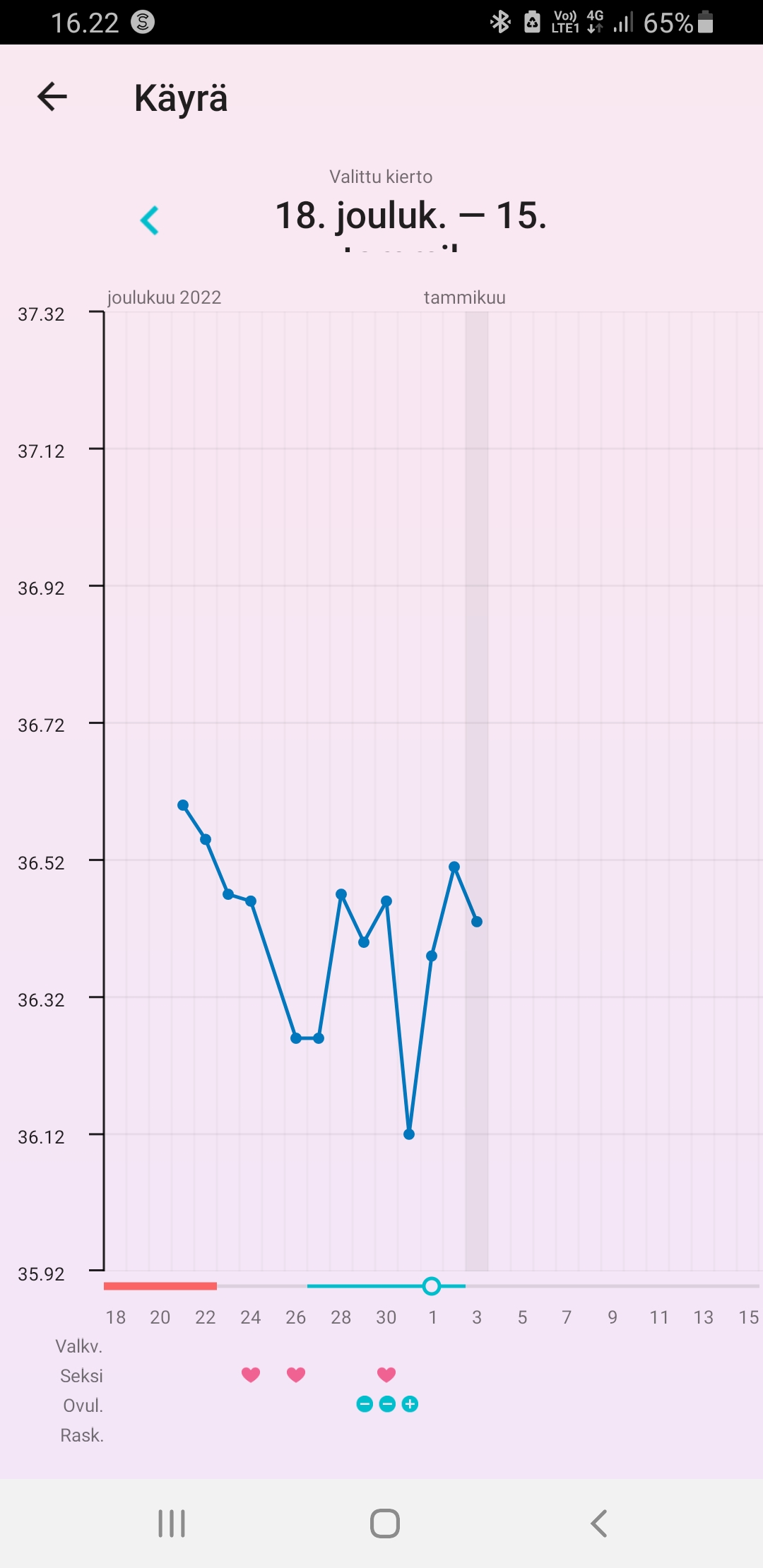Go back from the Käyrä screen
The height and width of the screenshot is (1568, 763).
click(52, 97)
